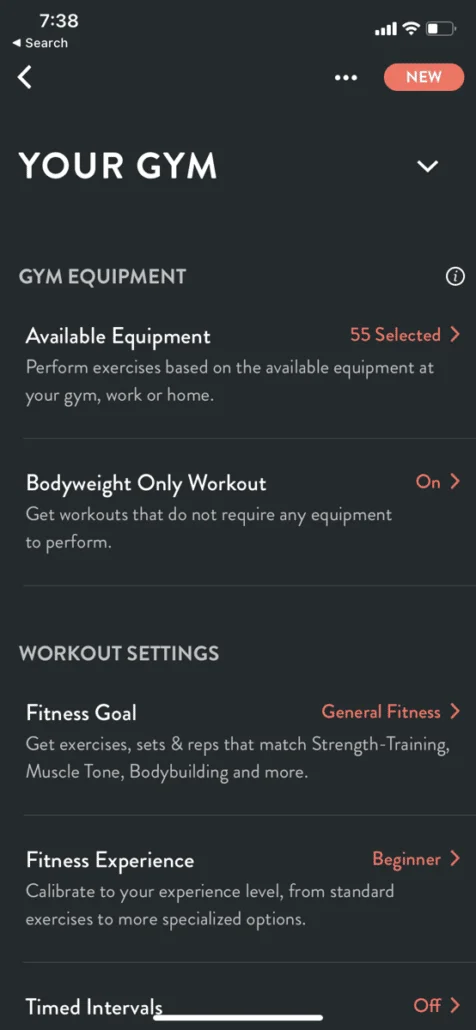The height and width of the screenshot is (1030, 476).
Task: Open the three-dot overflow menu
Action: [346, 78]
